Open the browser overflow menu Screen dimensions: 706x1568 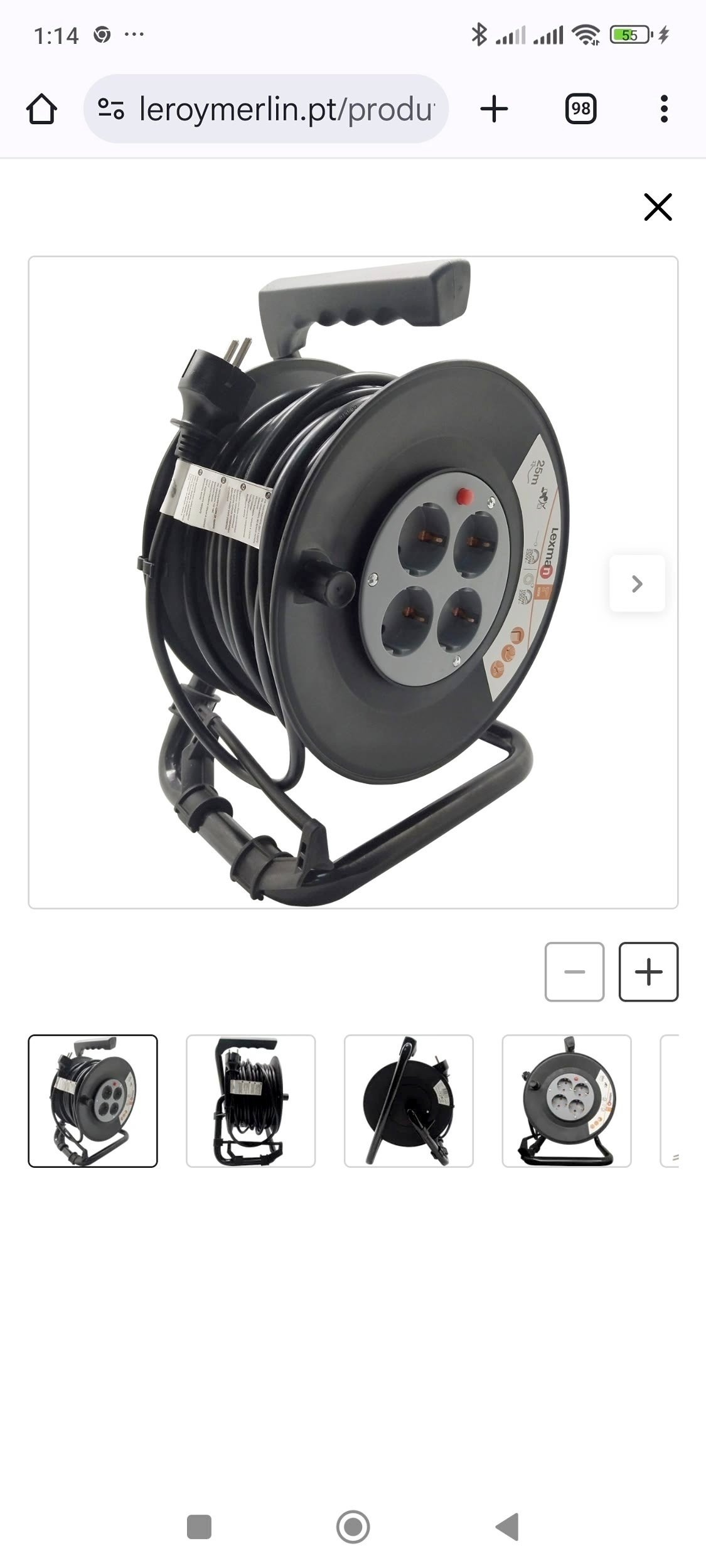[x=664, y=109]
